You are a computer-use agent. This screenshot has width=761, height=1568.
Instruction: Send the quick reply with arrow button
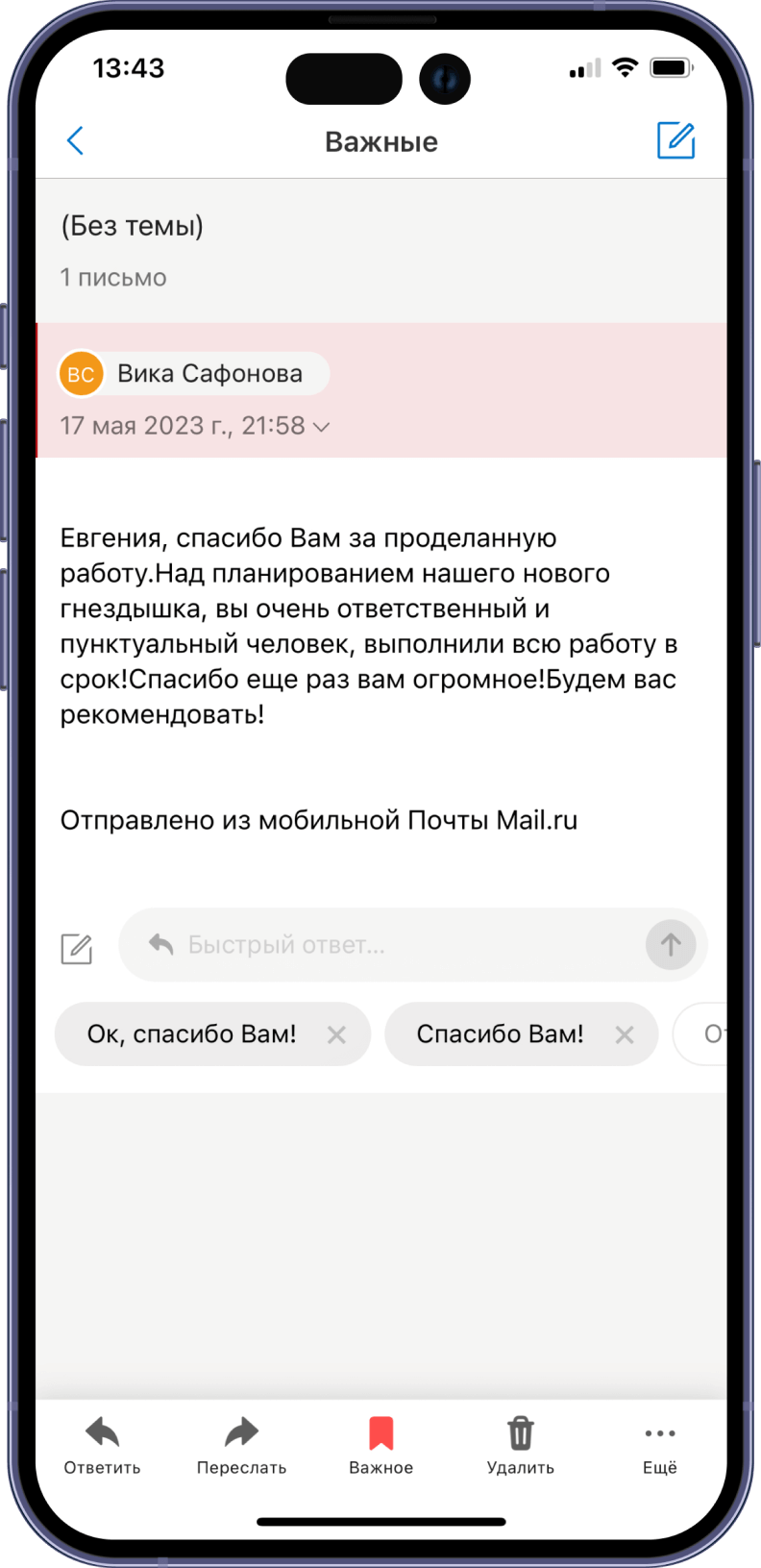point(671,945)
